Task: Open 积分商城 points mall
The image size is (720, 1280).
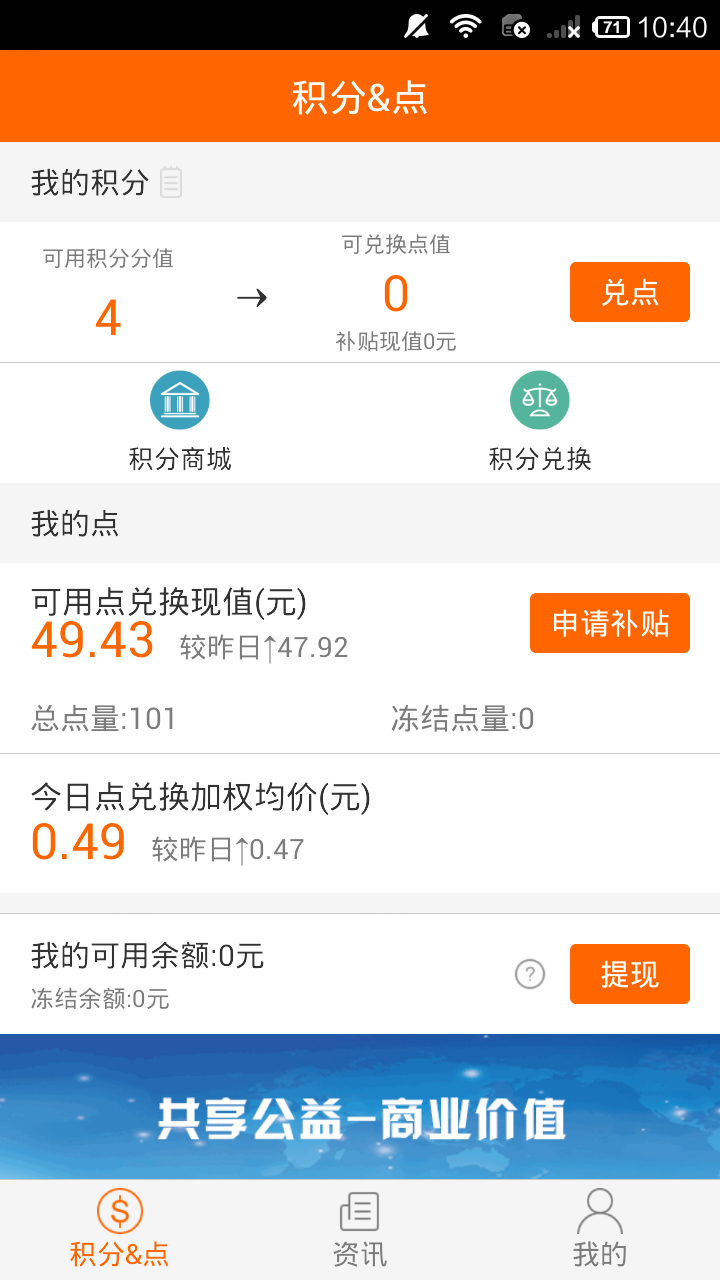Action: click(180, 422)
